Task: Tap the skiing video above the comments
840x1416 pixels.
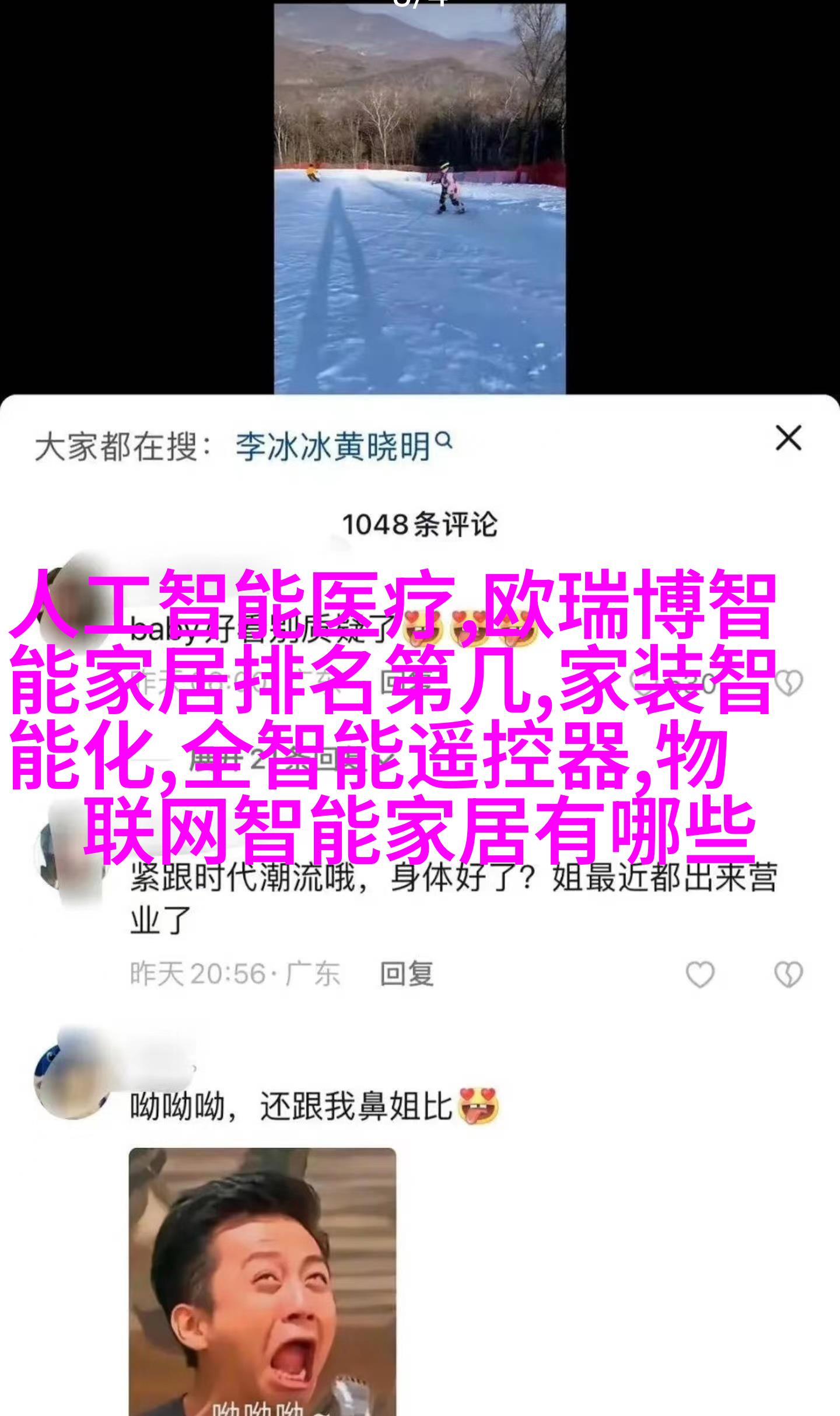Action: tap(419, 198)
